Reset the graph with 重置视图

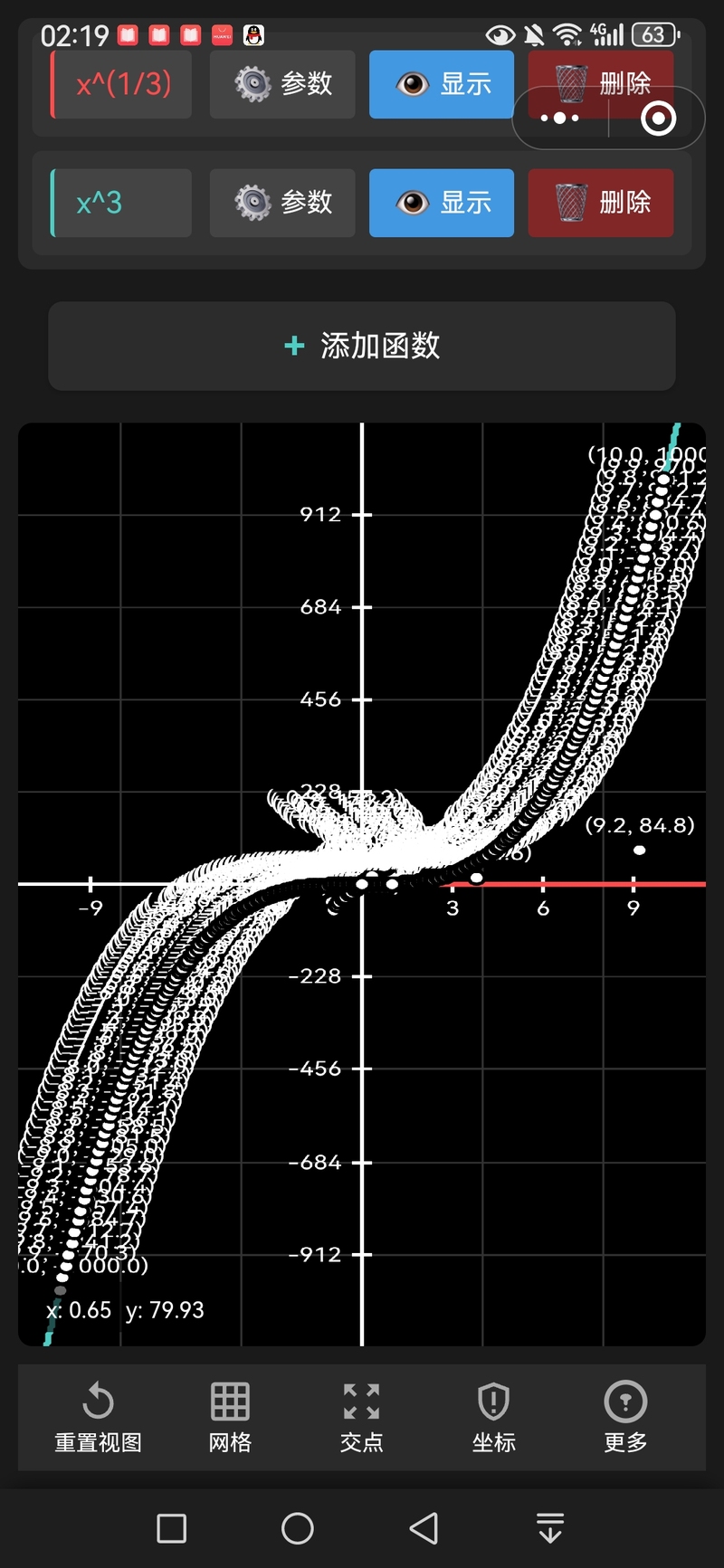coord(98,1417)
